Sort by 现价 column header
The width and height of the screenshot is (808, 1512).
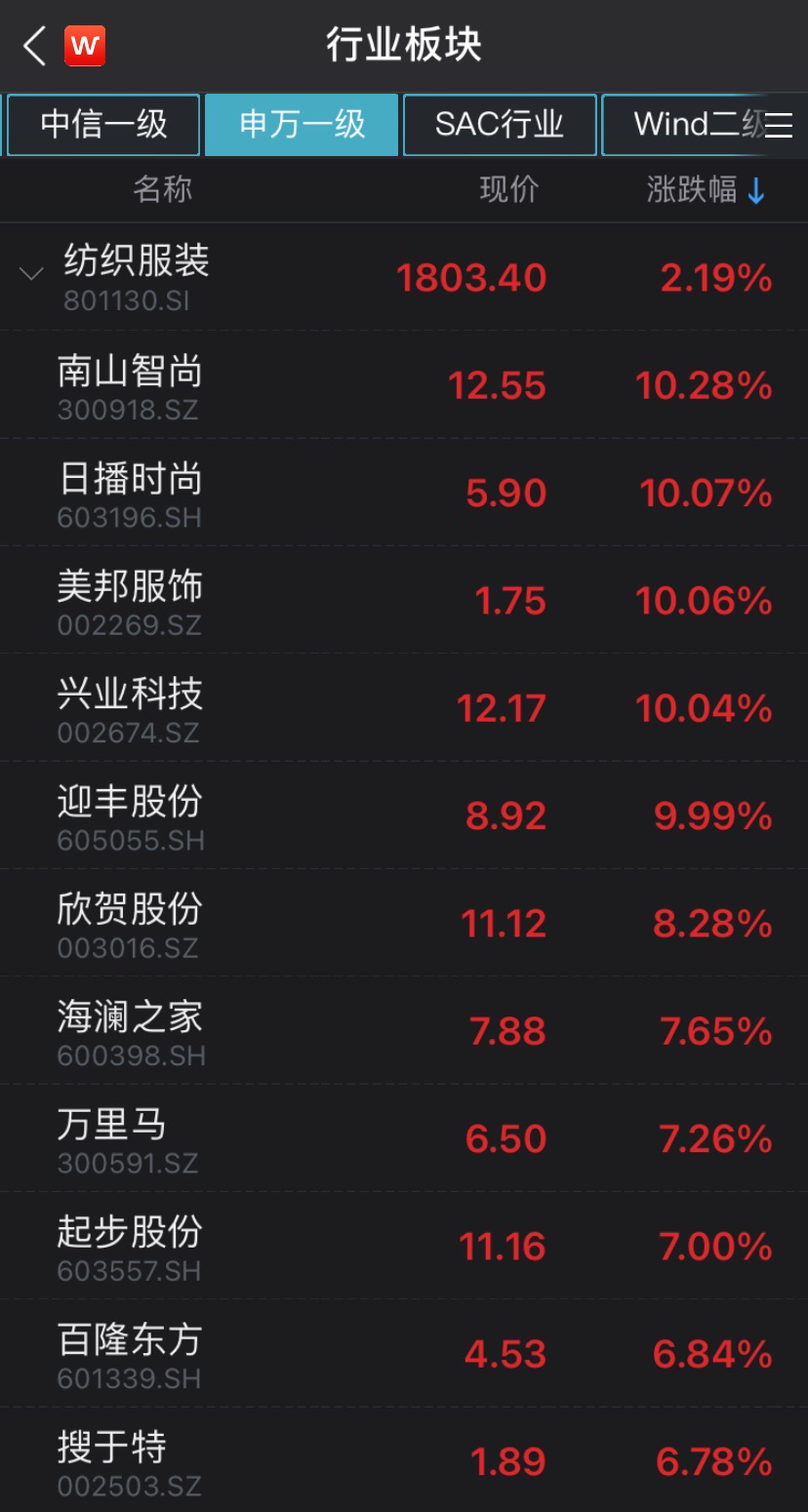[508, 190]
